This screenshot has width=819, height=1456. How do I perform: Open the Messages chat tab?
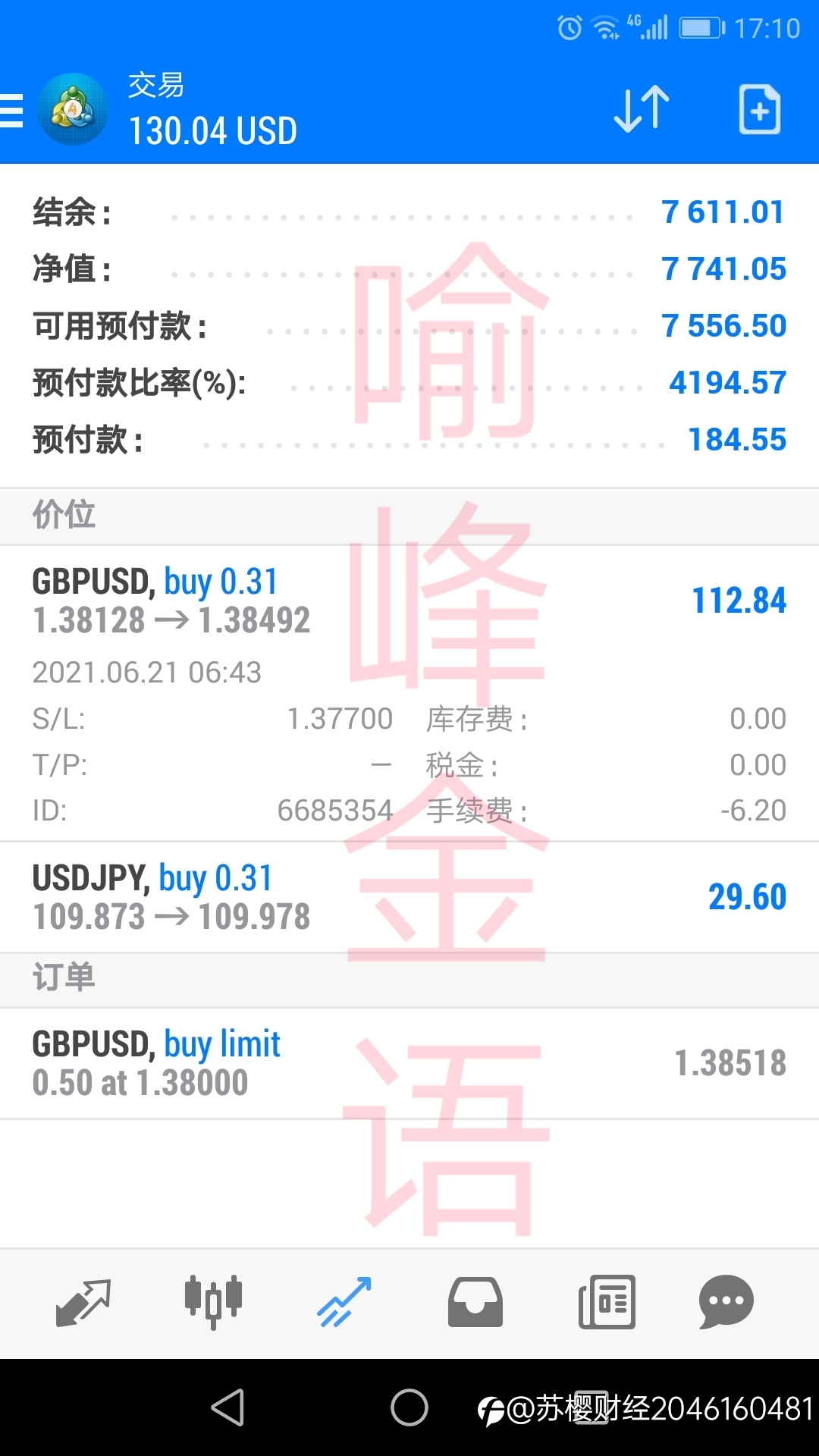tap(726, 1302)
